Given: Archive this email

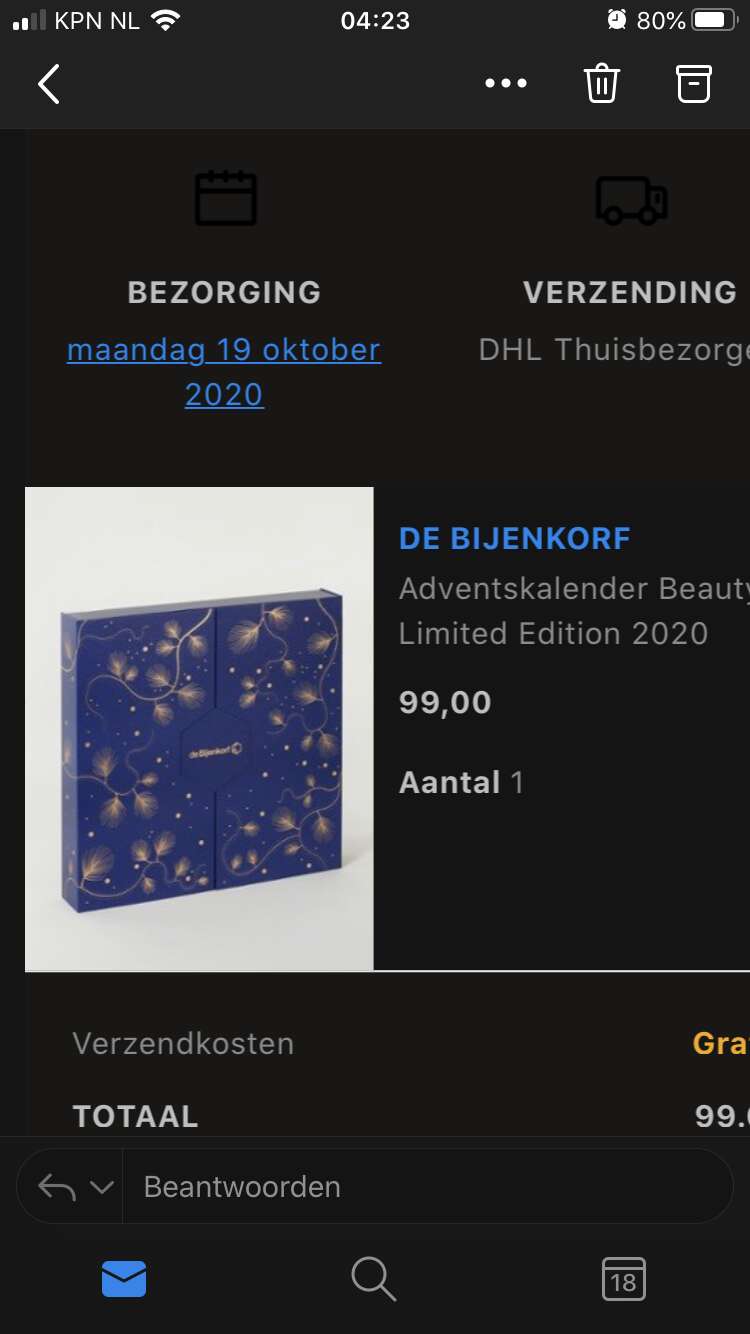Looking at the screenshot, I should tap(694, 84).
